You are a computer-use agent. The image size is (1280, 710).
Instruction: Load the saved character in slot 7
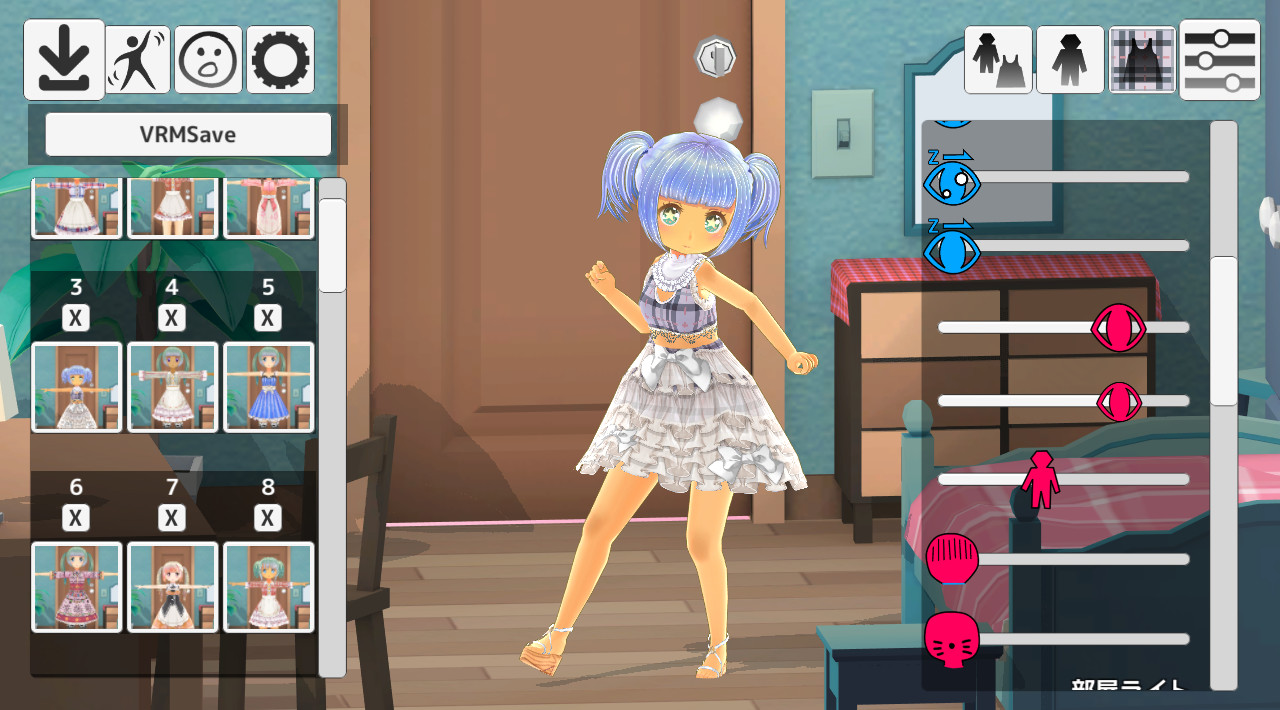[x=172, y=587]
